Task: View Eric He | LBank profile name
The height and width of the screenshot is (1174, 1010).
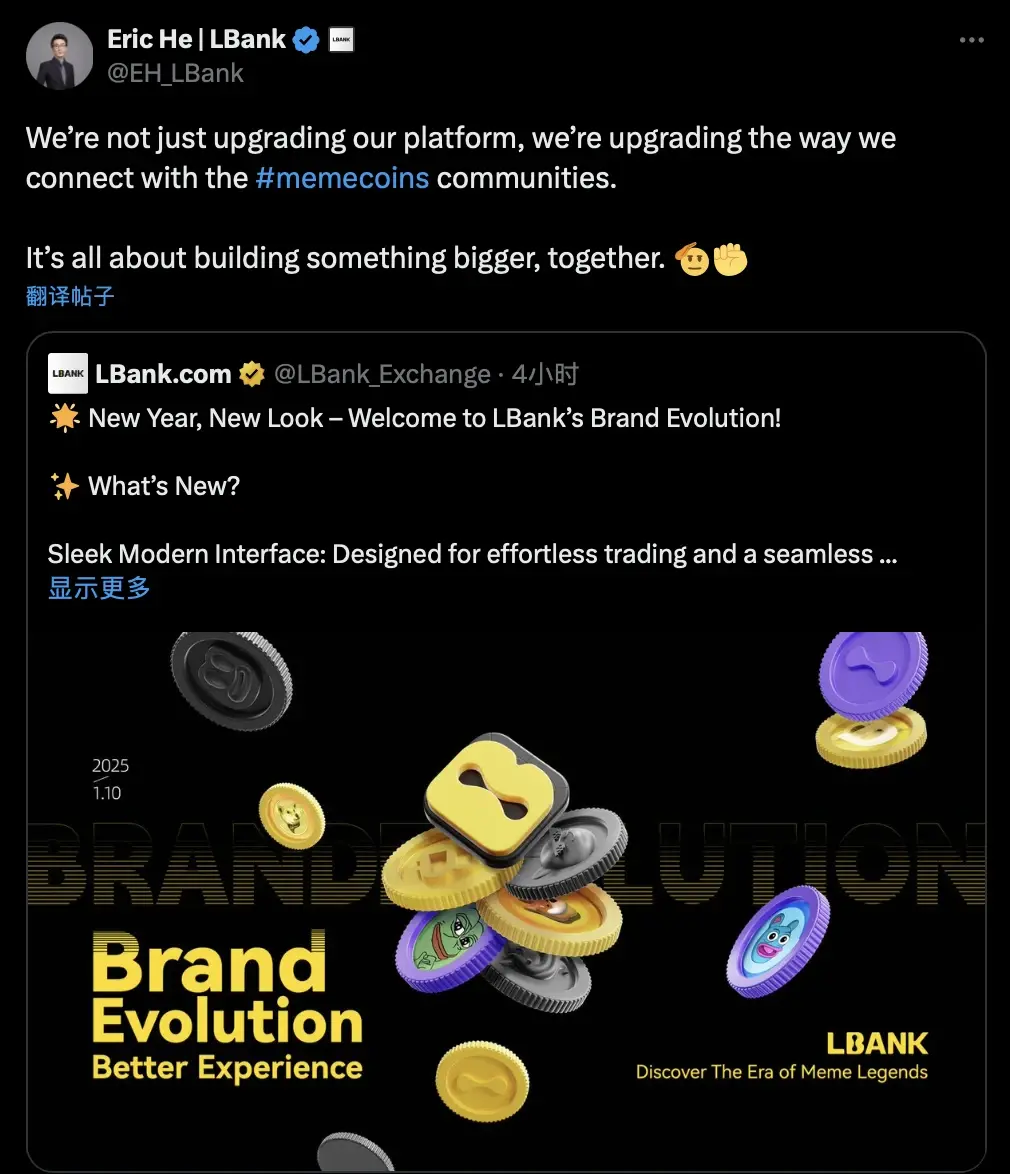Action: click(198, 40)
